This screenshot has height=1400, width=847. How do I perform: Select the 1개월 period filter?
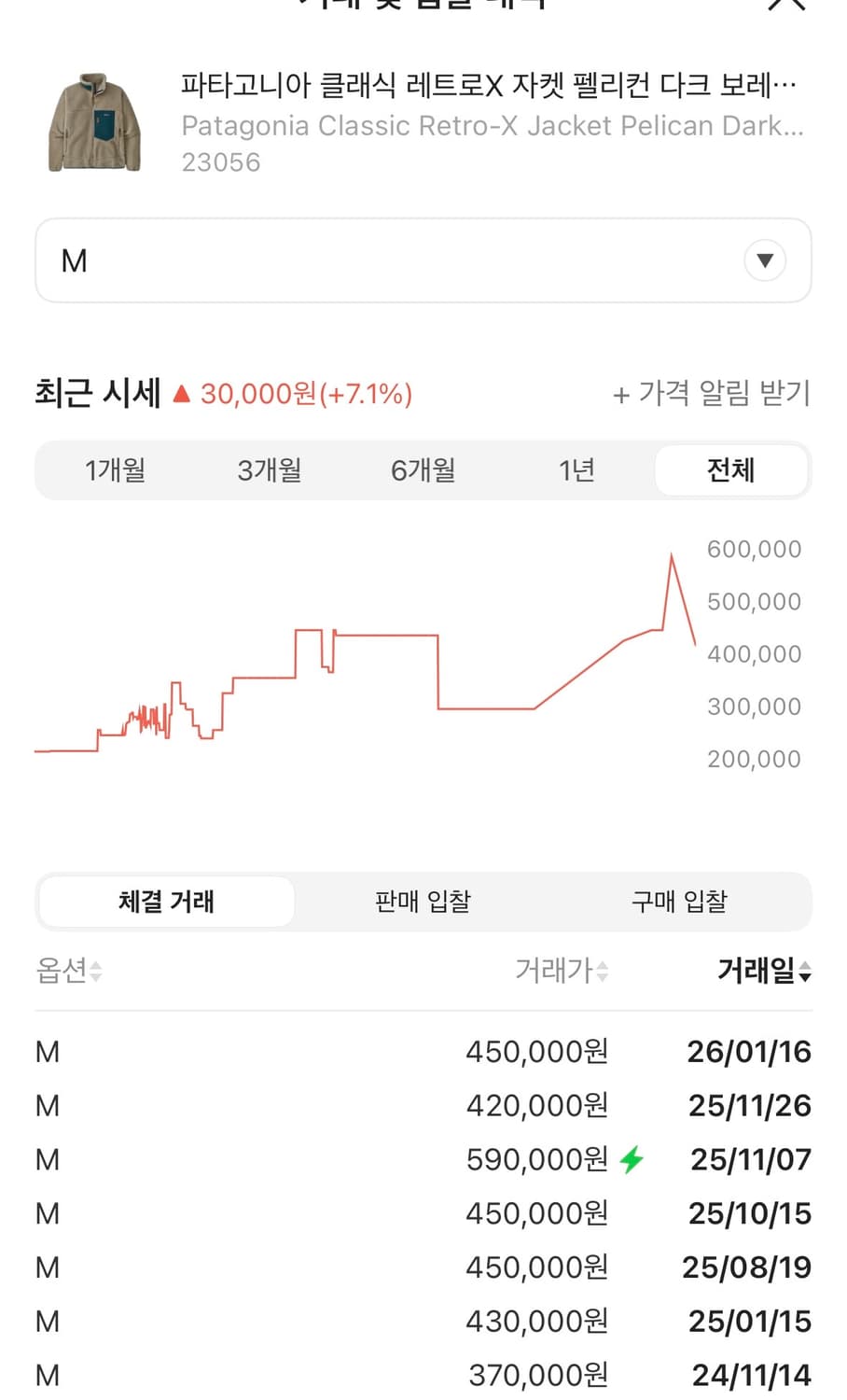point(115,470)
